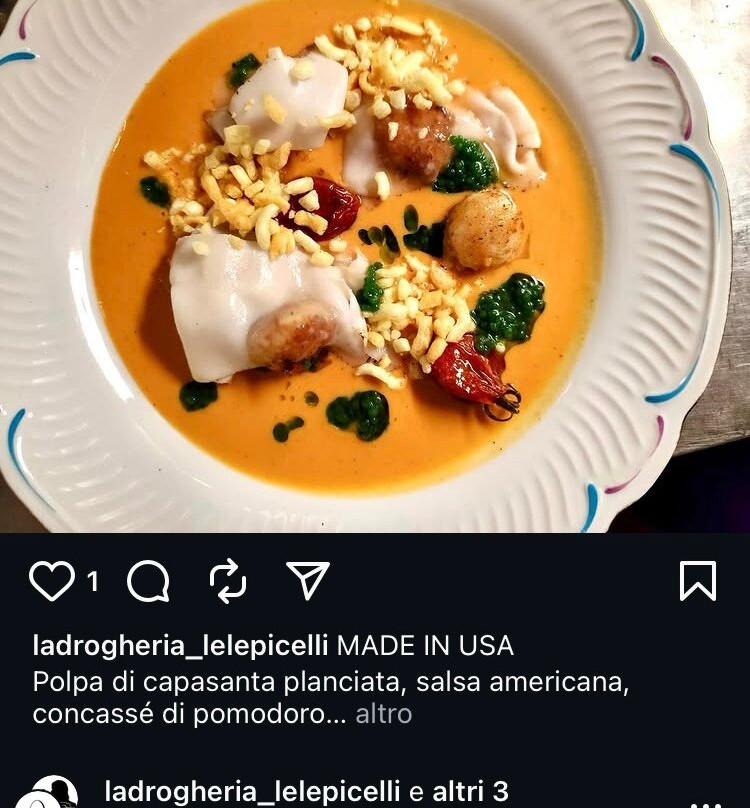Open comments on the capasanta post

(x=148, y=581)
